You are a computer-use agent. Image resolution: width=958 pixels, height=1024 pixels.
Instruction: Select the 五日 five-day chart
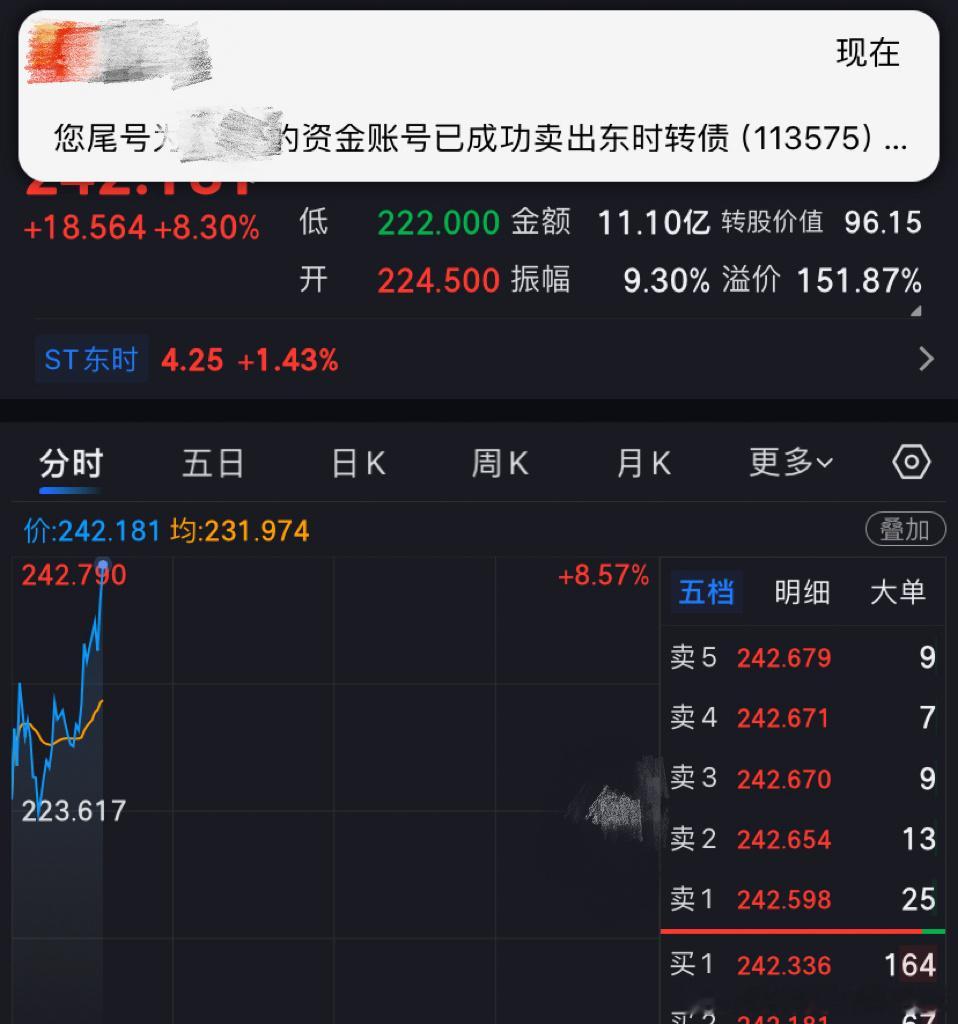213,462
